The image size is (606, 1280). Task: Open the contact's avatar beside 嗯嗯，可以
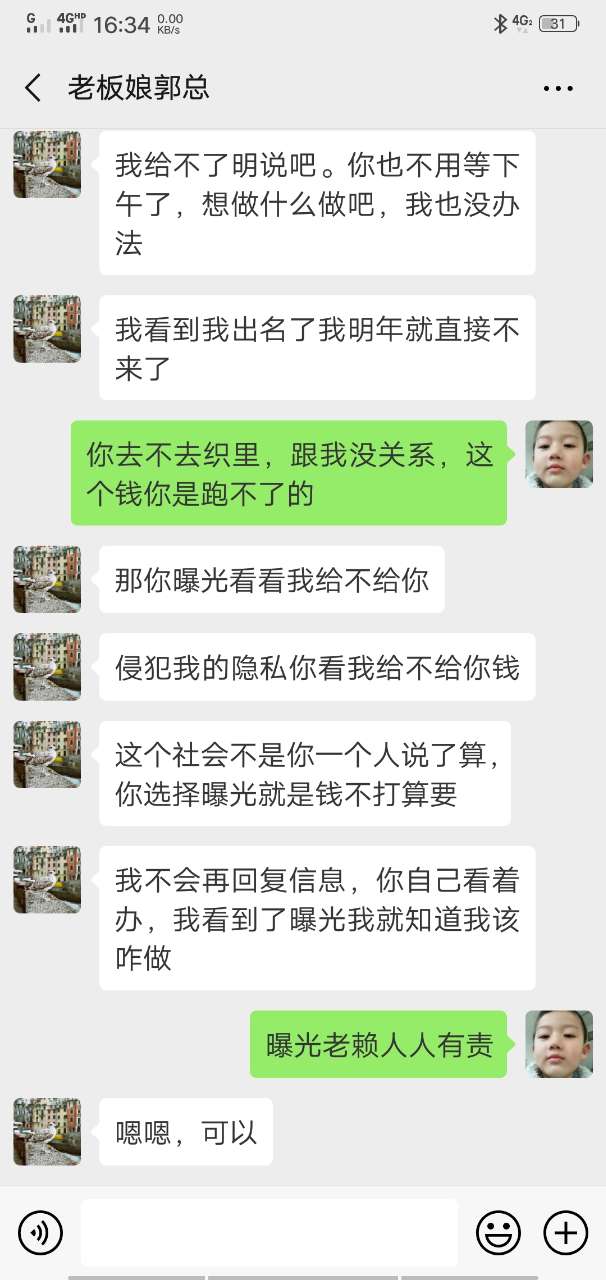click(47, 1131)
